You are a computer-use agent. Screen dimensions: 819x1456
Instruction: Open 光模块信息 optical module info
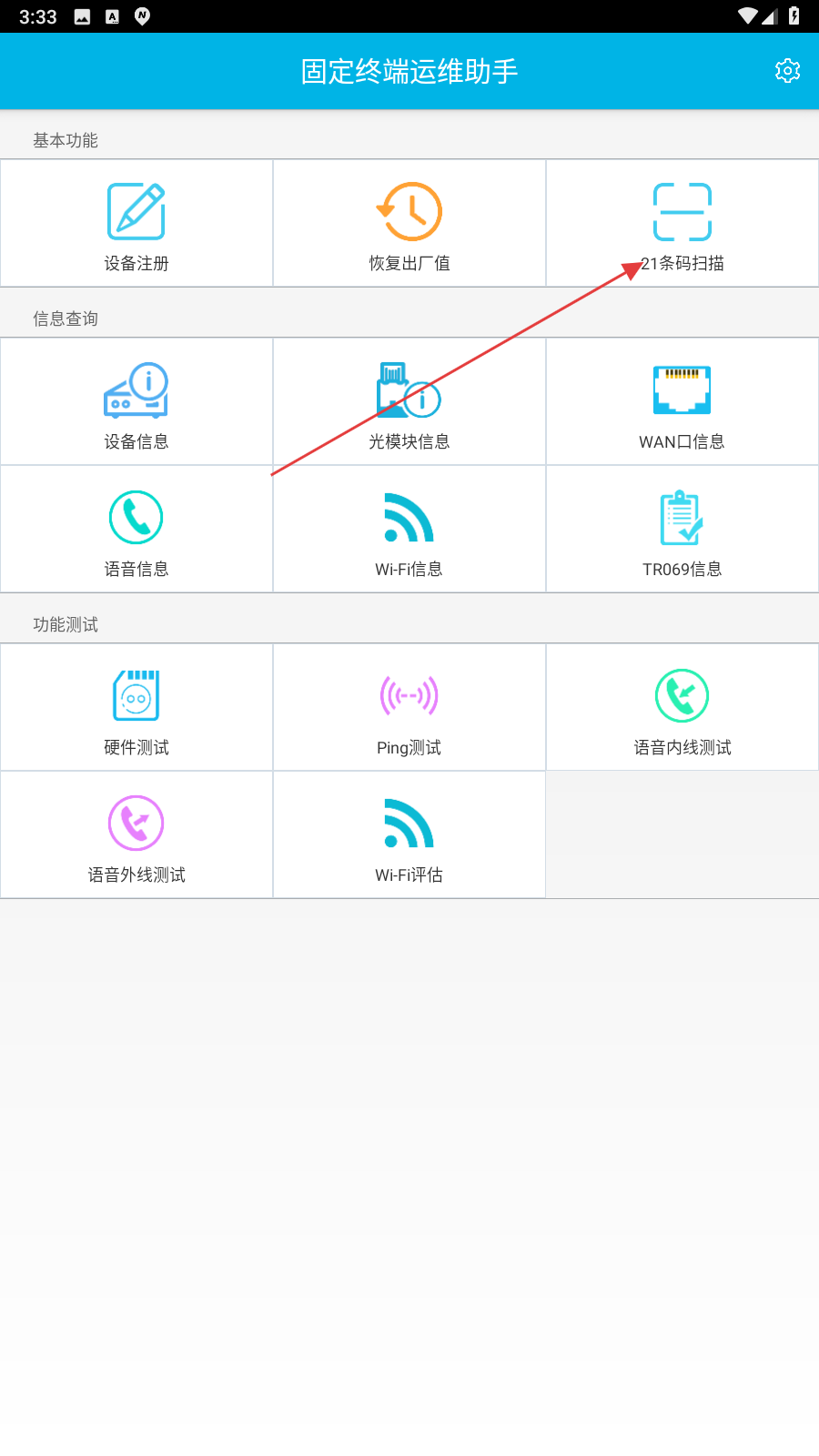click(409, 402)
